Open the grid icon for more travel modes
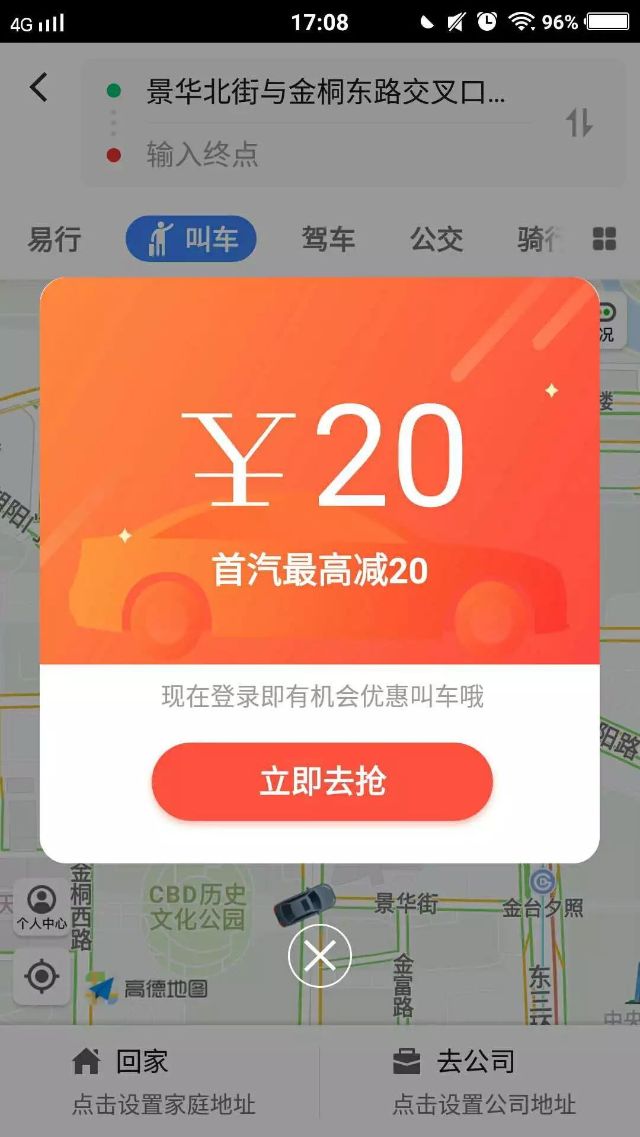The image size is (640, 1137). click(605, 239)
